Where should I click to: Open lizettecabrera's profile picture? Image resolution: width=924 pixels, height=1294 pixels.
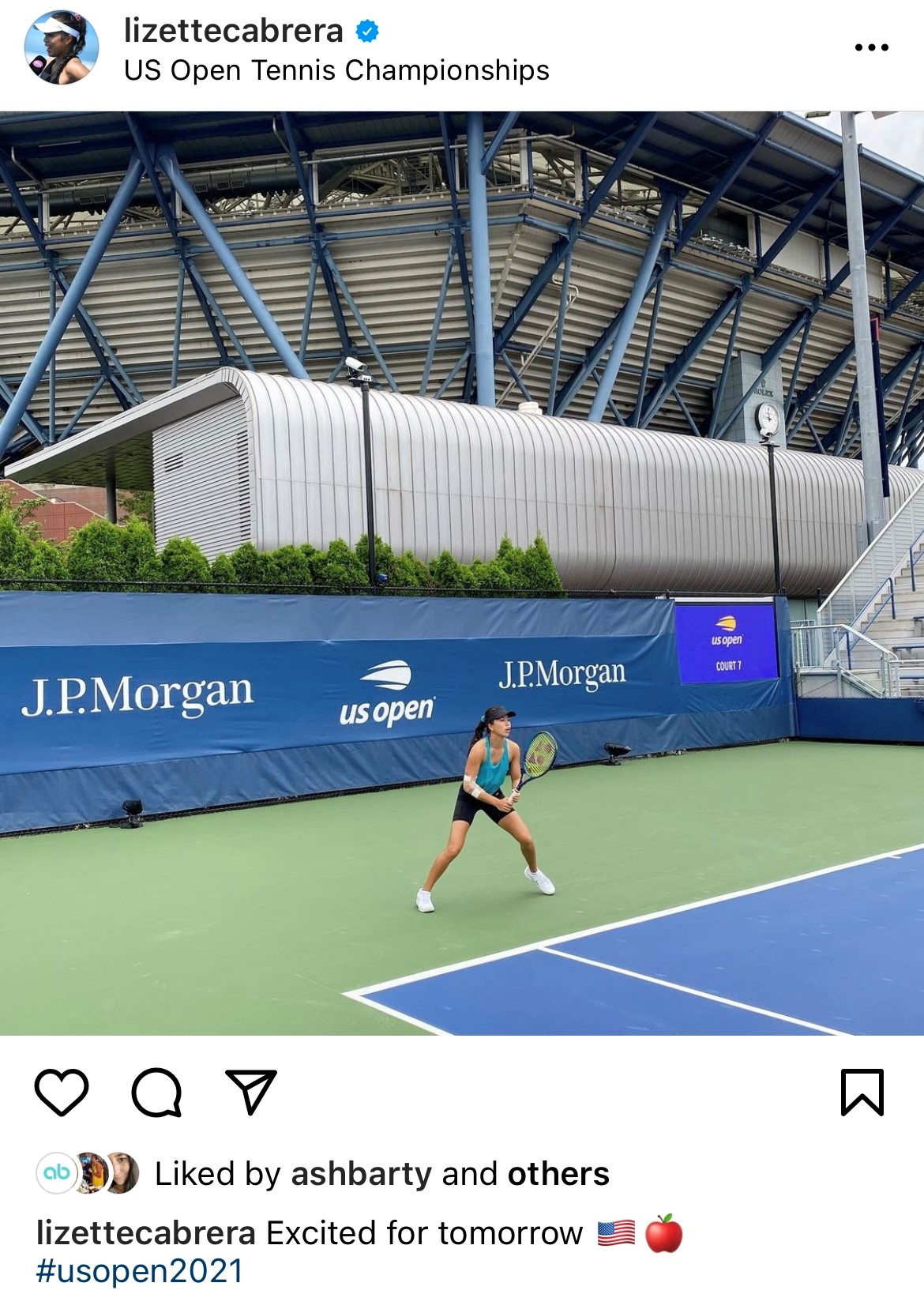coord(62,47)
